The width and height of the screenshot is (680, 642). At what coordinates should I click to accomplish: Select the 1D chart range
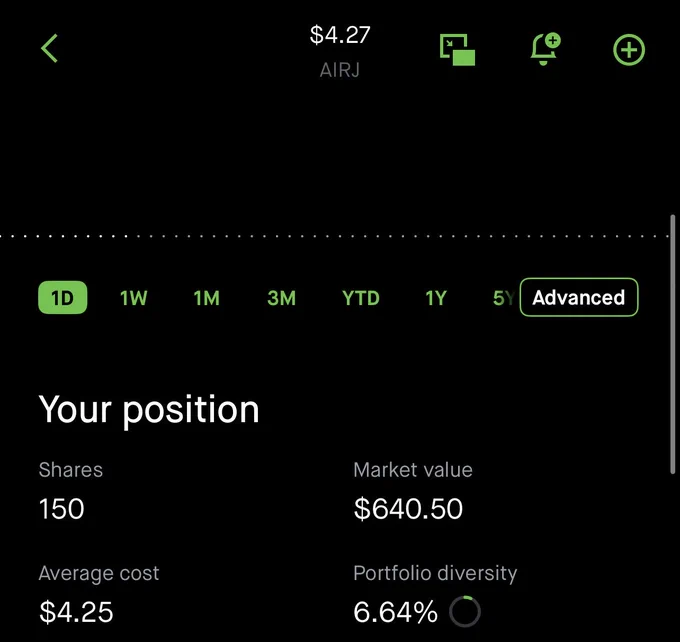coord(62,298)
